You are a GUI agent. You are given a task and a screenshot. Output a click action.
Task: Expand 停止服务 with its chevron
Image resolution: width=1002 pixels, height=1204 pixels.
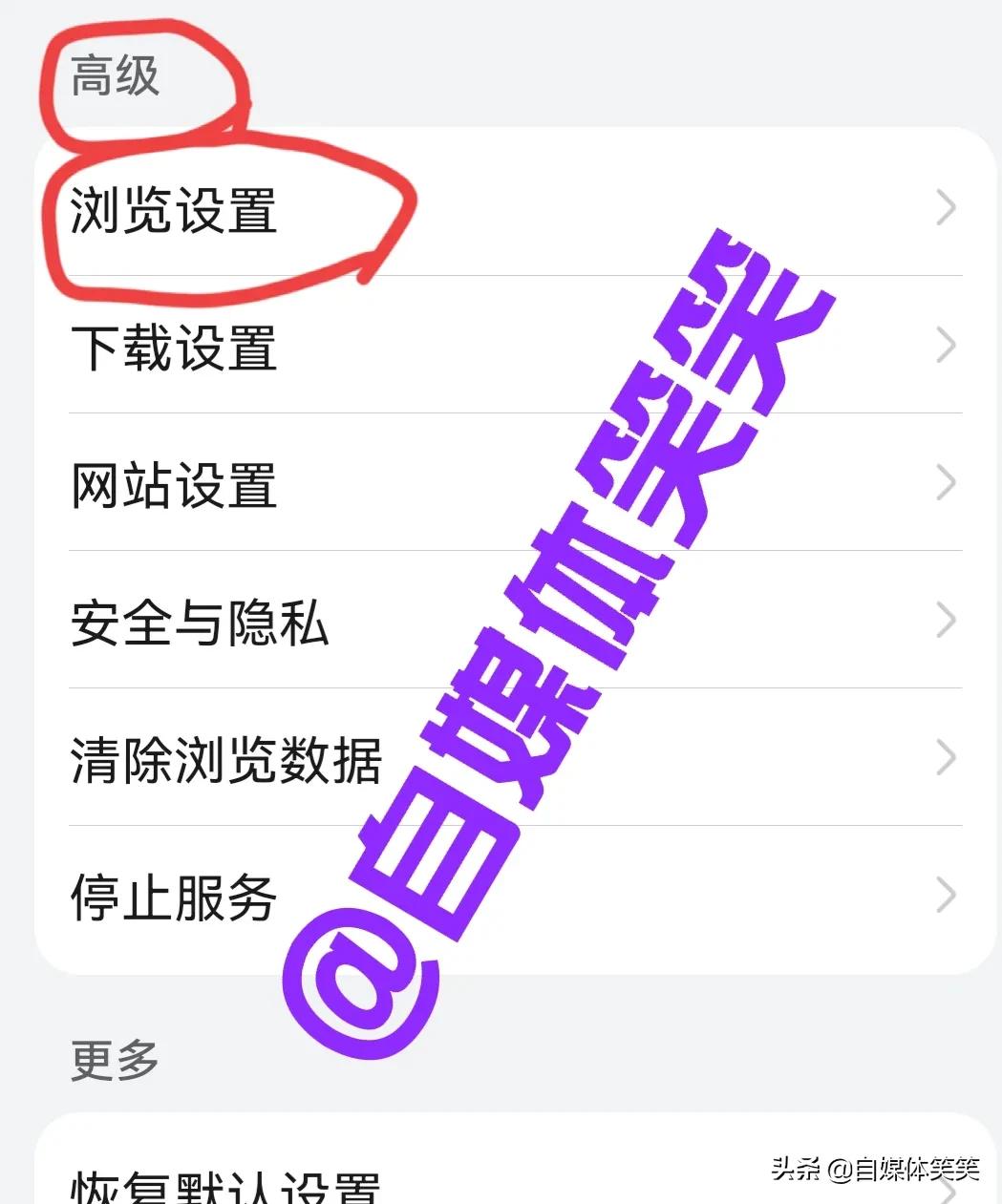pos(945,896)
